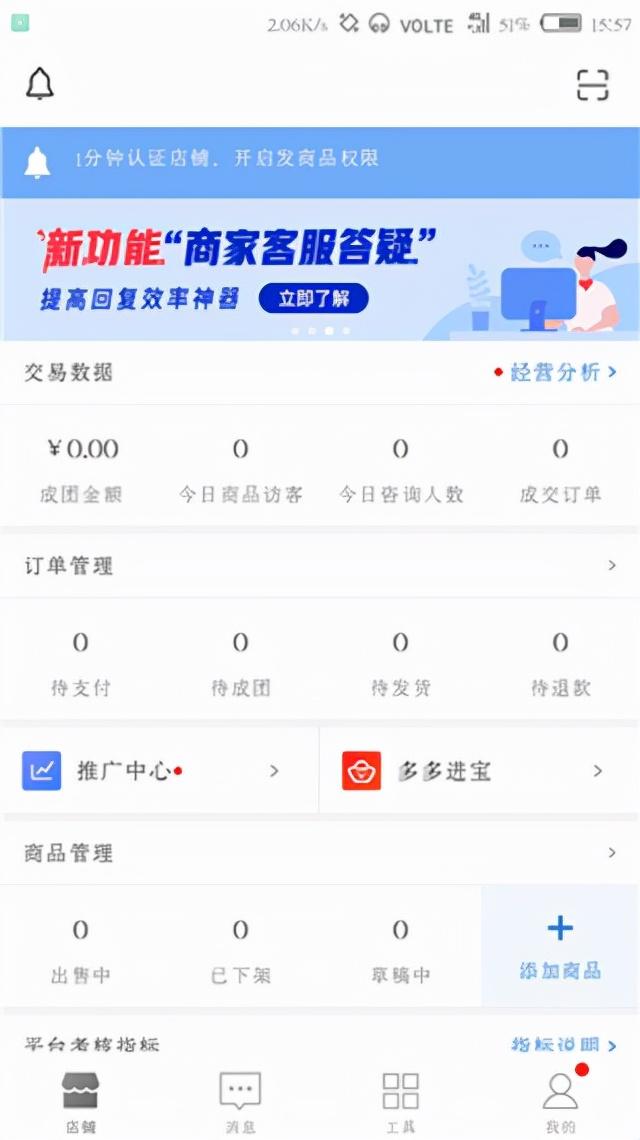View 草稿中 products

pyautogui.click(x=400, y=948)
